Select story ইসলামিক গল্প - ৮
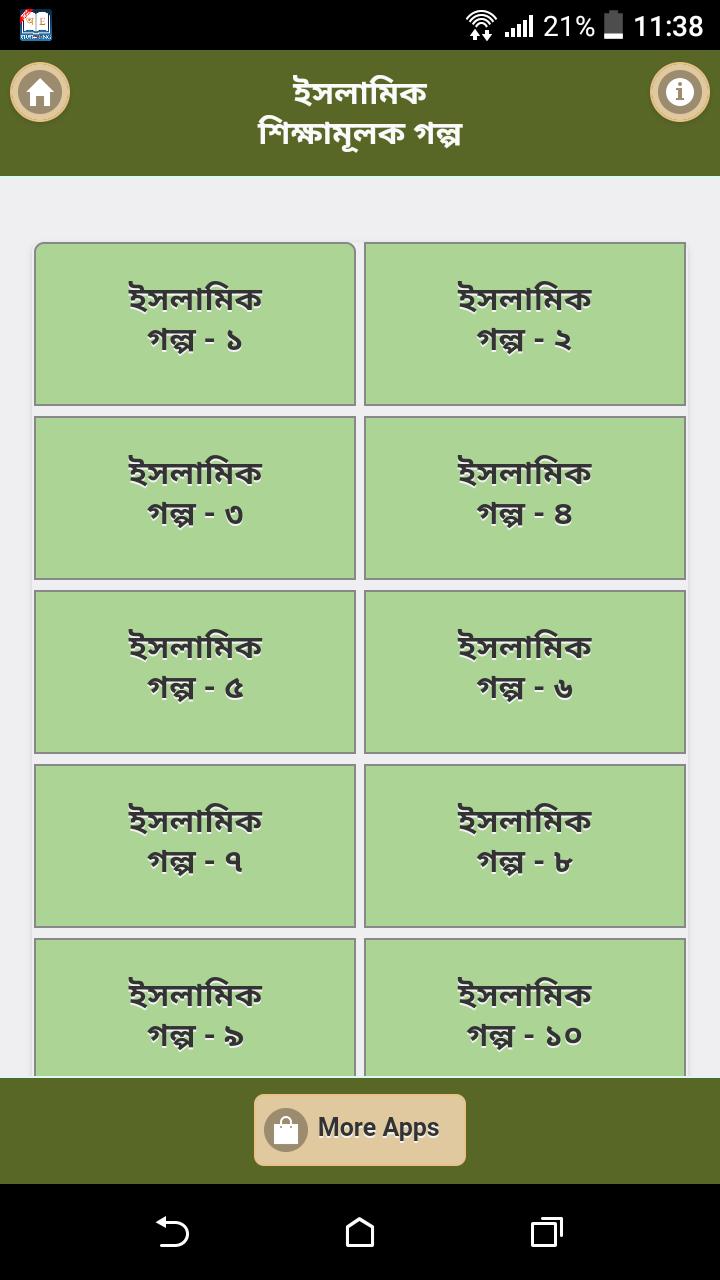Viewport: 720px width, 1280px height. (525, 845)
